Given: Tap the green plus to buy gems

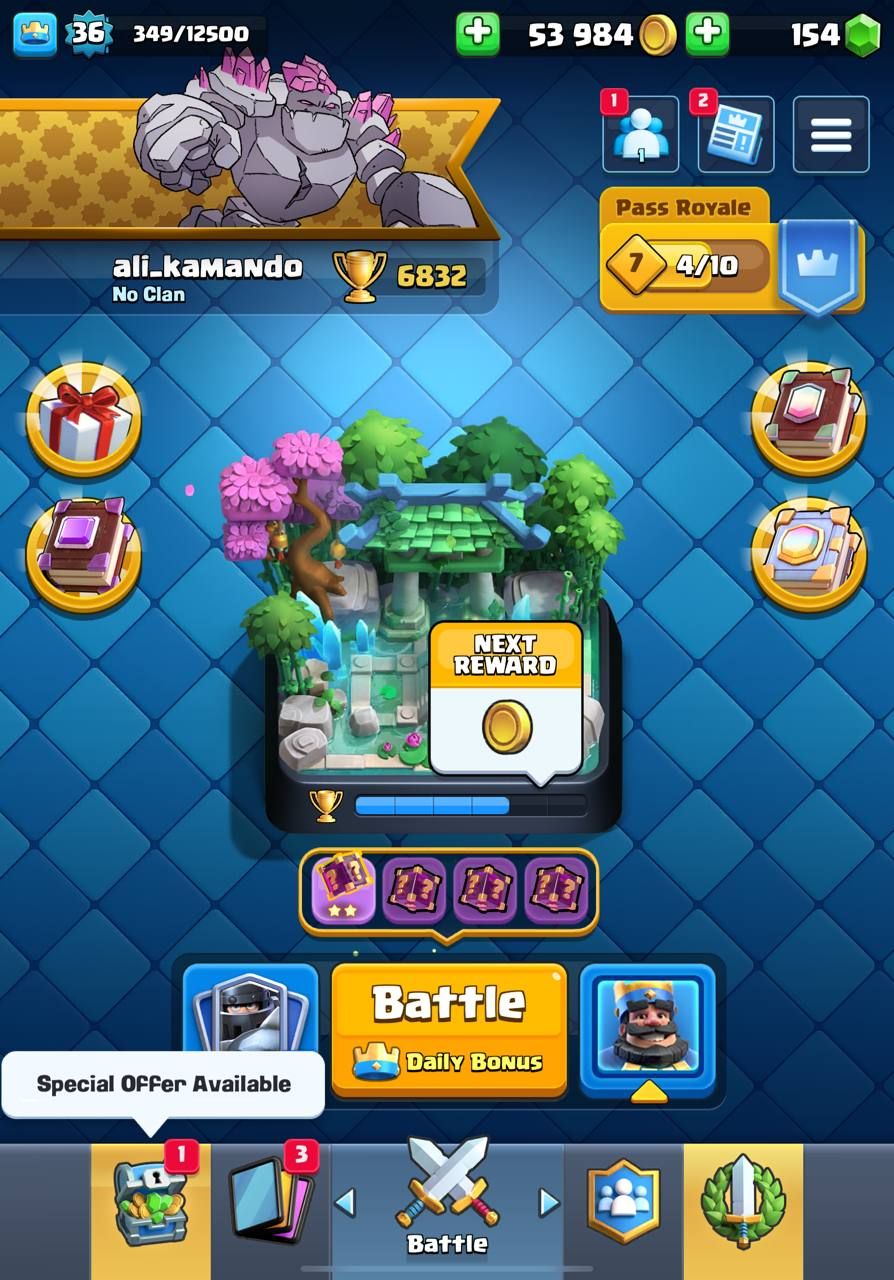Looking at the screenshot, I should (707, 33).
